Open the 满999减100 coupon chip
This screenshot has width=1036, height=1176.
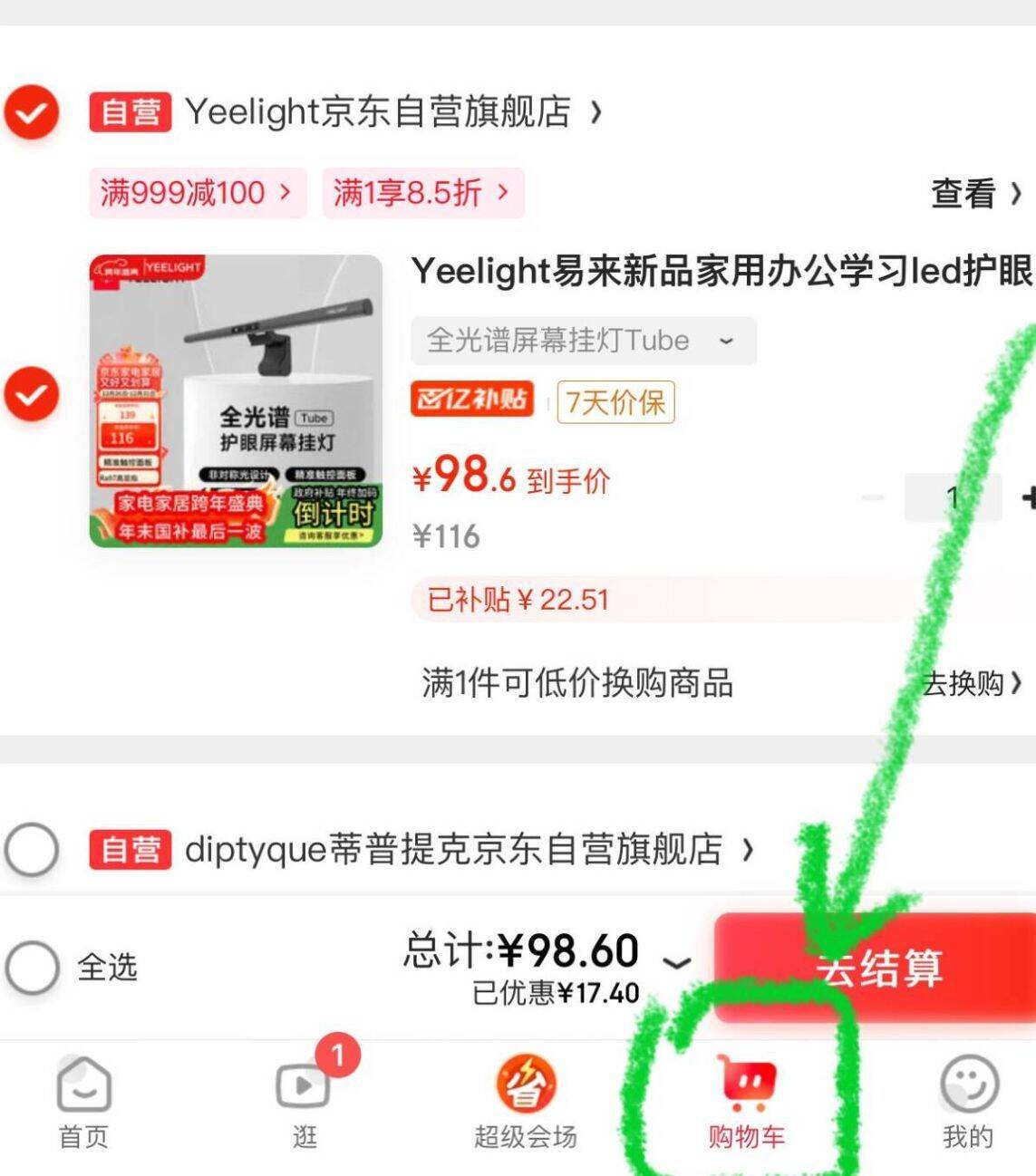[196, 193]
